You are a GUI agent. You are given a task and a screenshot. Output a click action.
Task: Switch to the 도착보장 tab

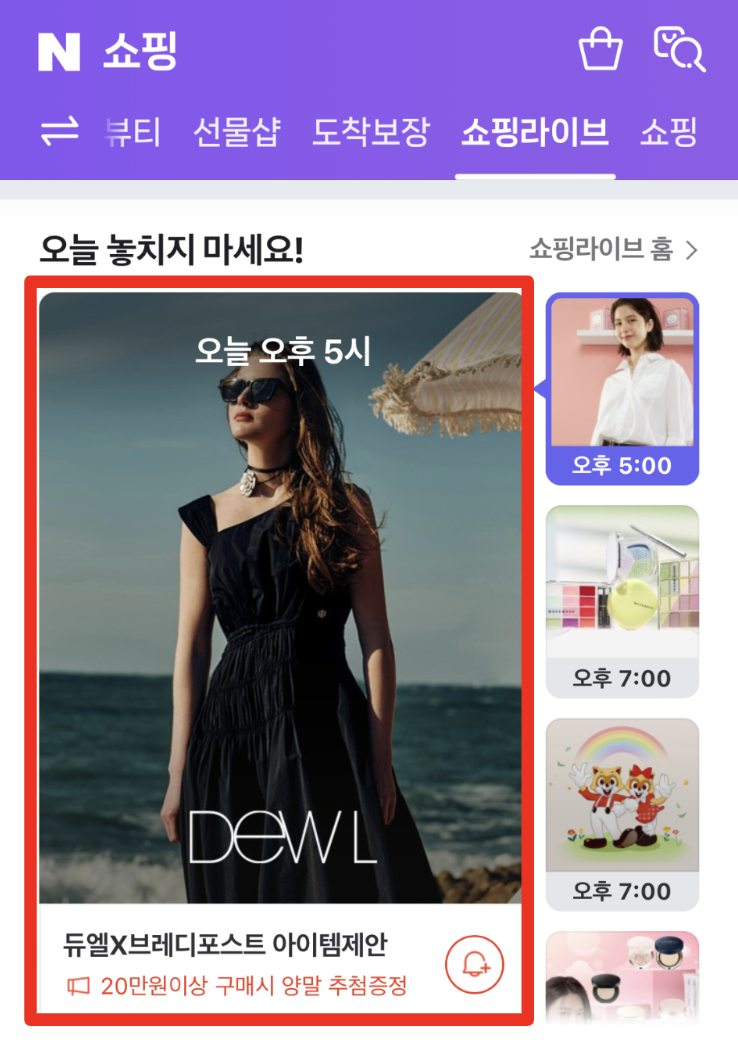pos(370,132)
